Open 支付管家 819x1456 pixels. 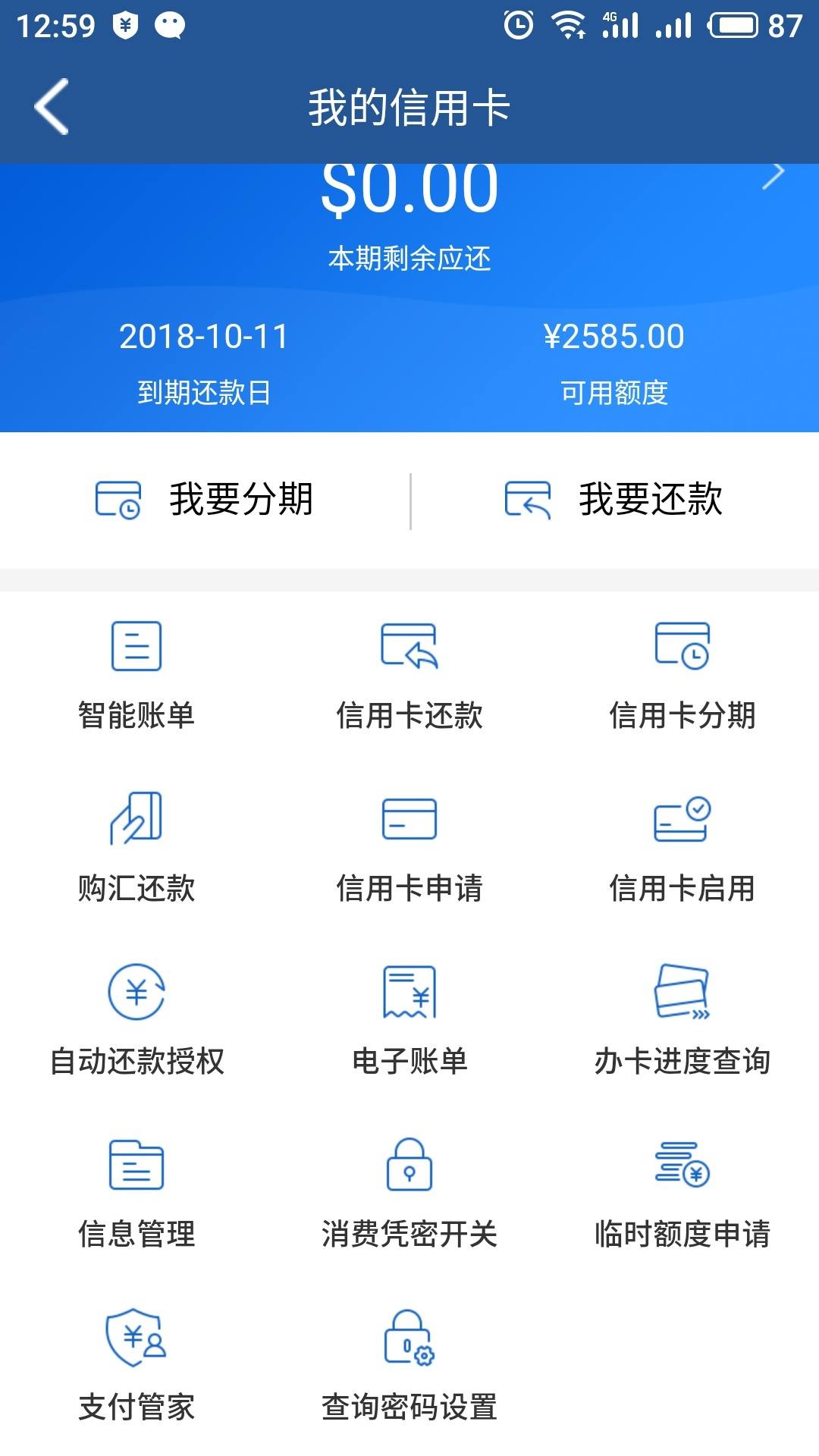(136, 1365)
